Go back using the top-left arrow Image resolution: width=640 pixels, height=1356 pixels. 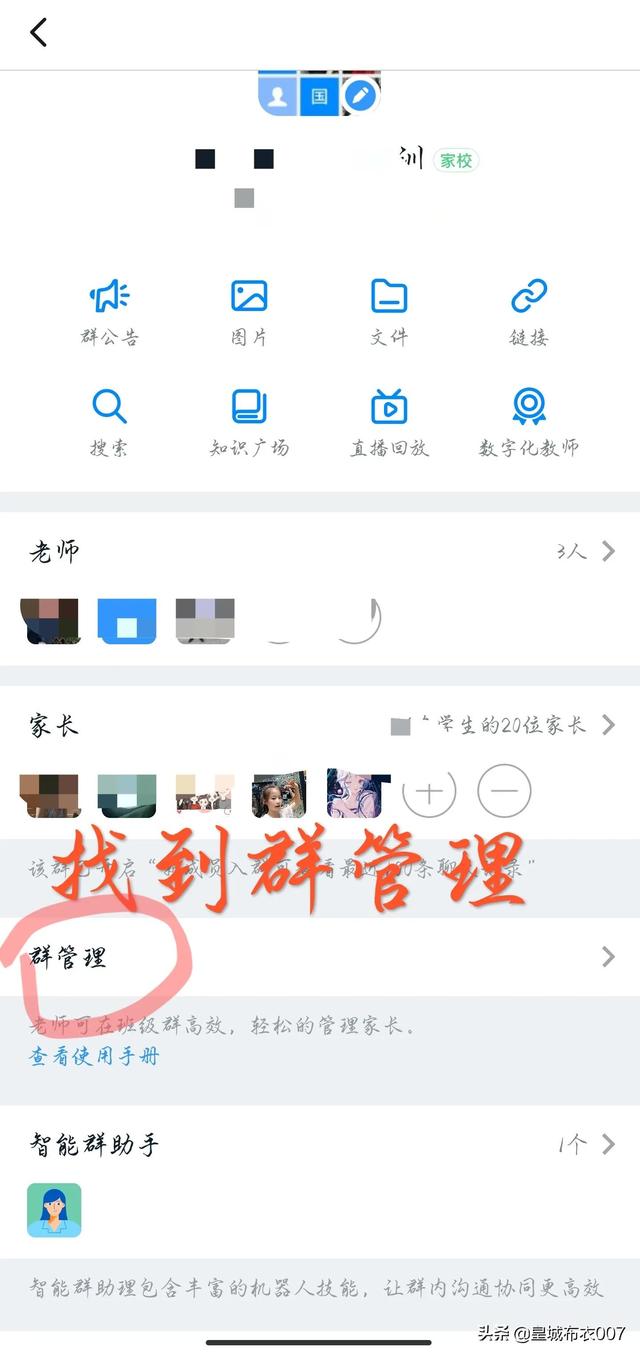click(38, 33)
